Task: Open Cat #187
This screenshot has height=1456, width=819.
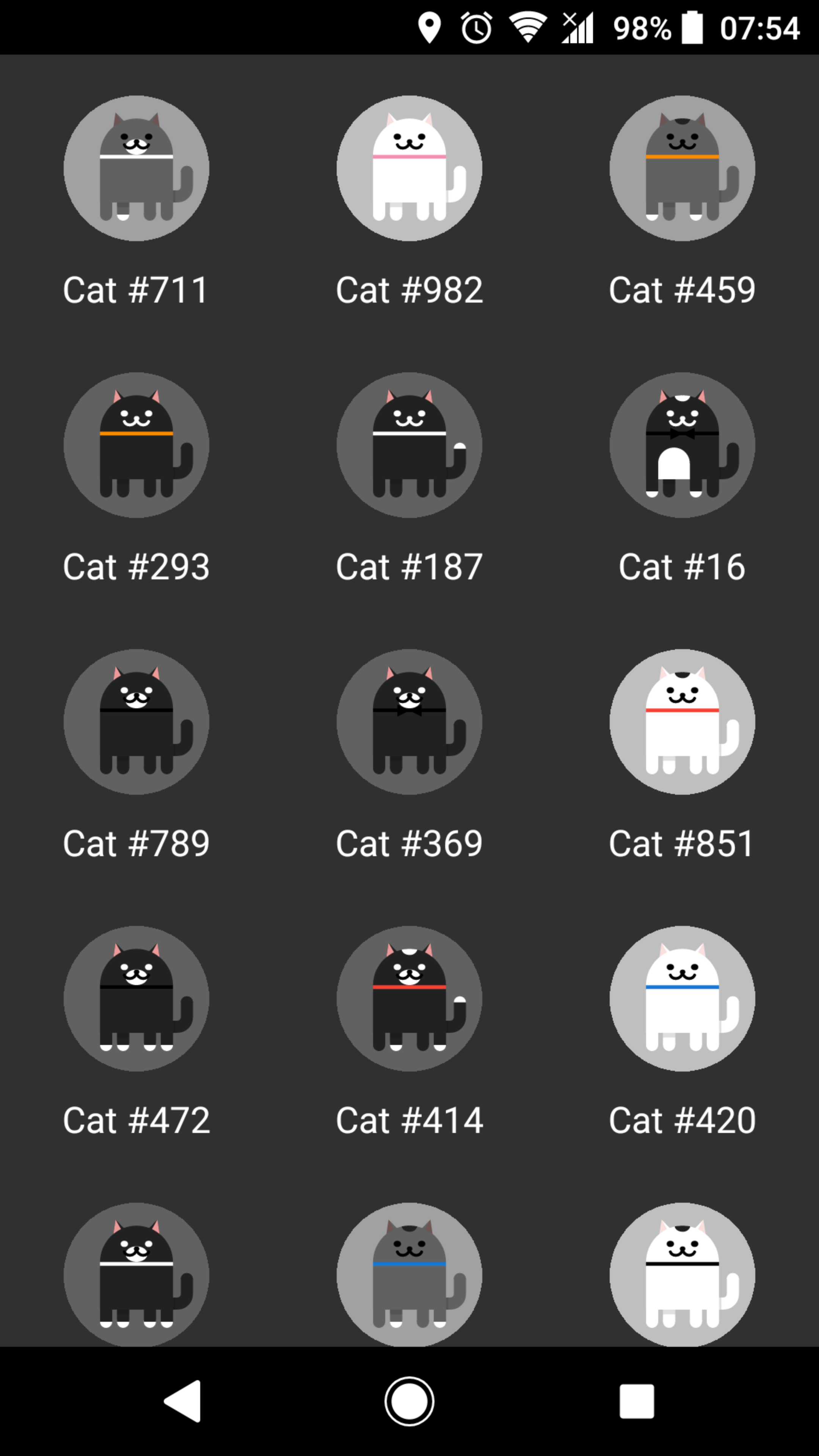Action: [409, 445]
